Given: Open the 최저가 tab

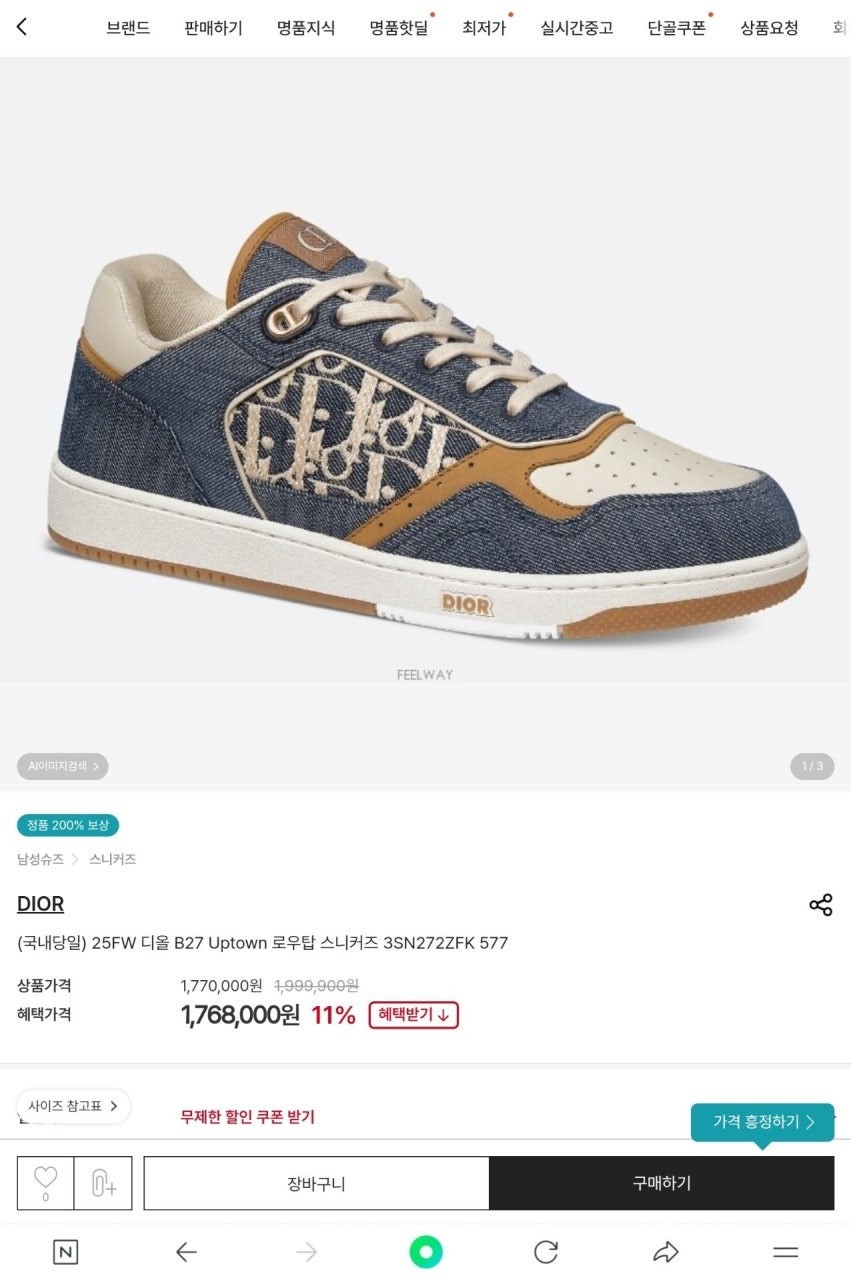Looking at the screenshot, I should (x=484, y=28).
